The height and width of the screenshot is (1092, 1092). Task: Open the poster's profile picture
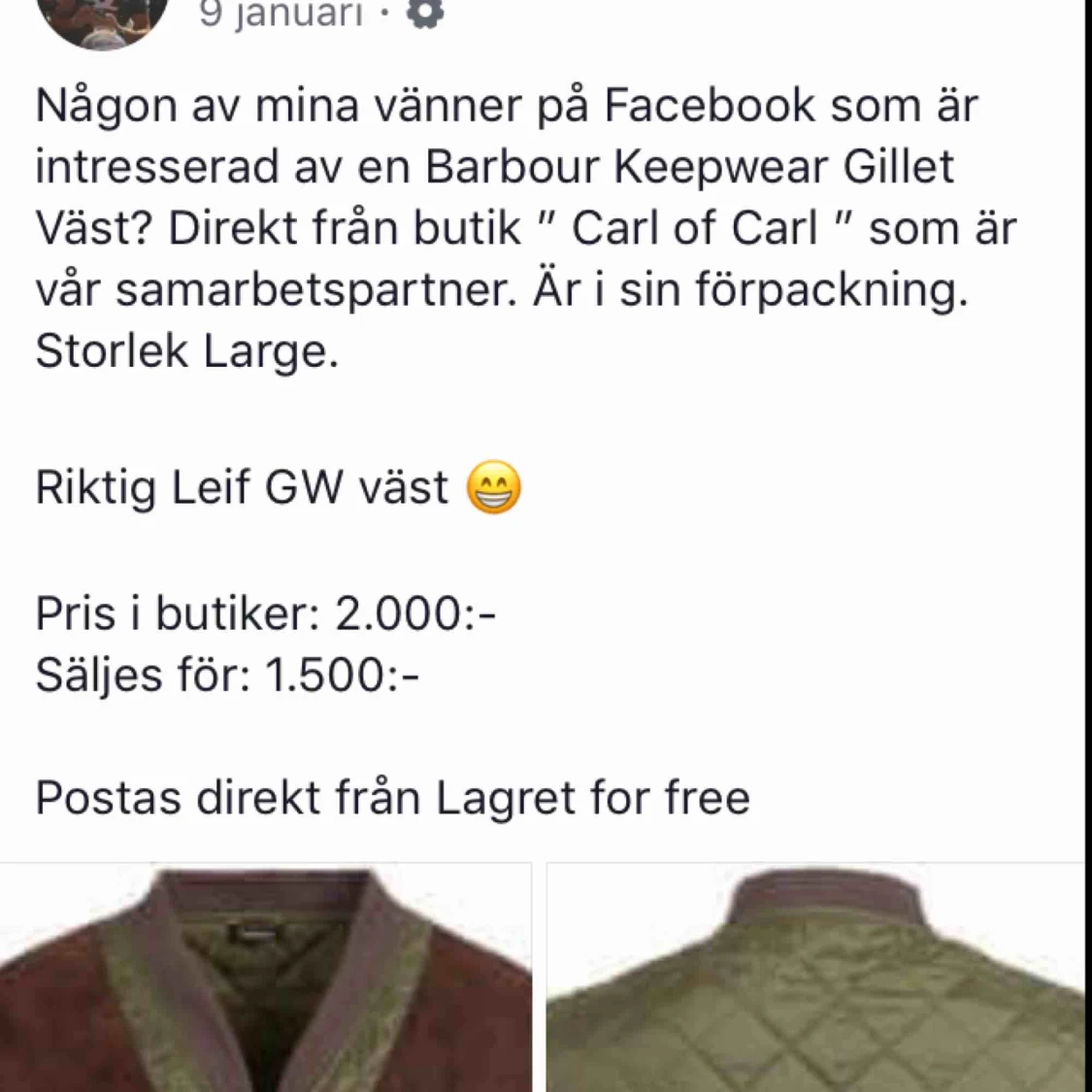point(107,19)
